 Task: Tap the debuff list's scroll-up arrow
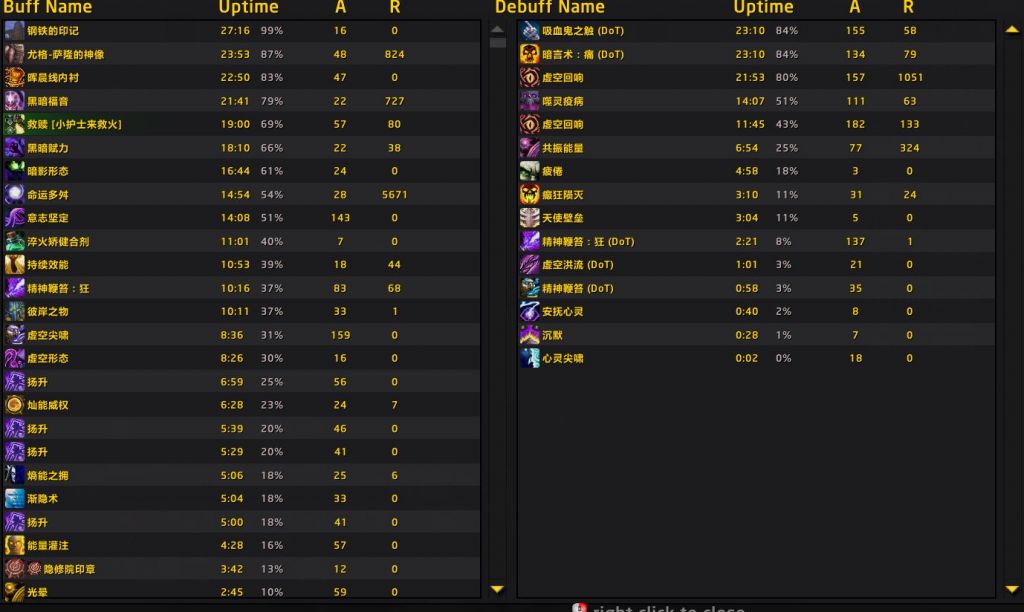pos(1011,29)
